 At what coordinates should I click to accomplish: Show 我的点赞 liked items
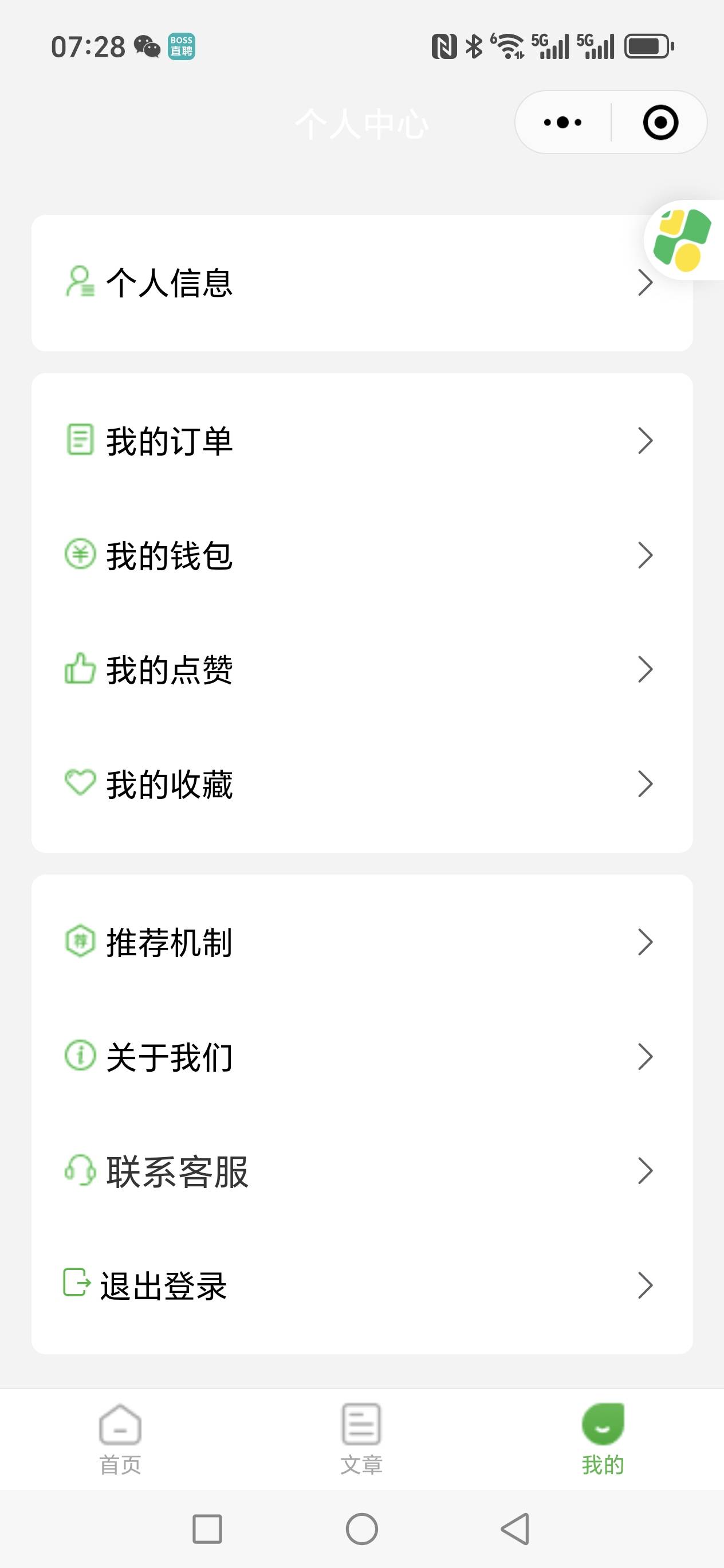[361, 669]
